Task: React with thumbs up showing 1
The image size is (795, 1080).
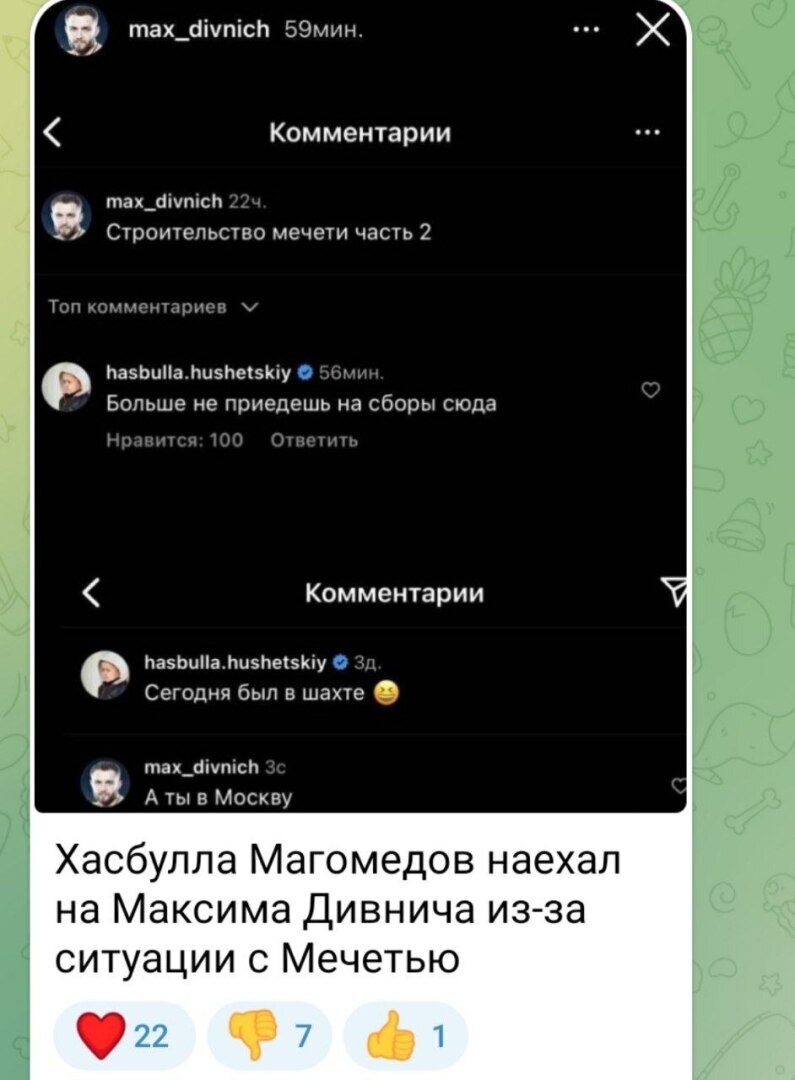Action: [404, 1037]
